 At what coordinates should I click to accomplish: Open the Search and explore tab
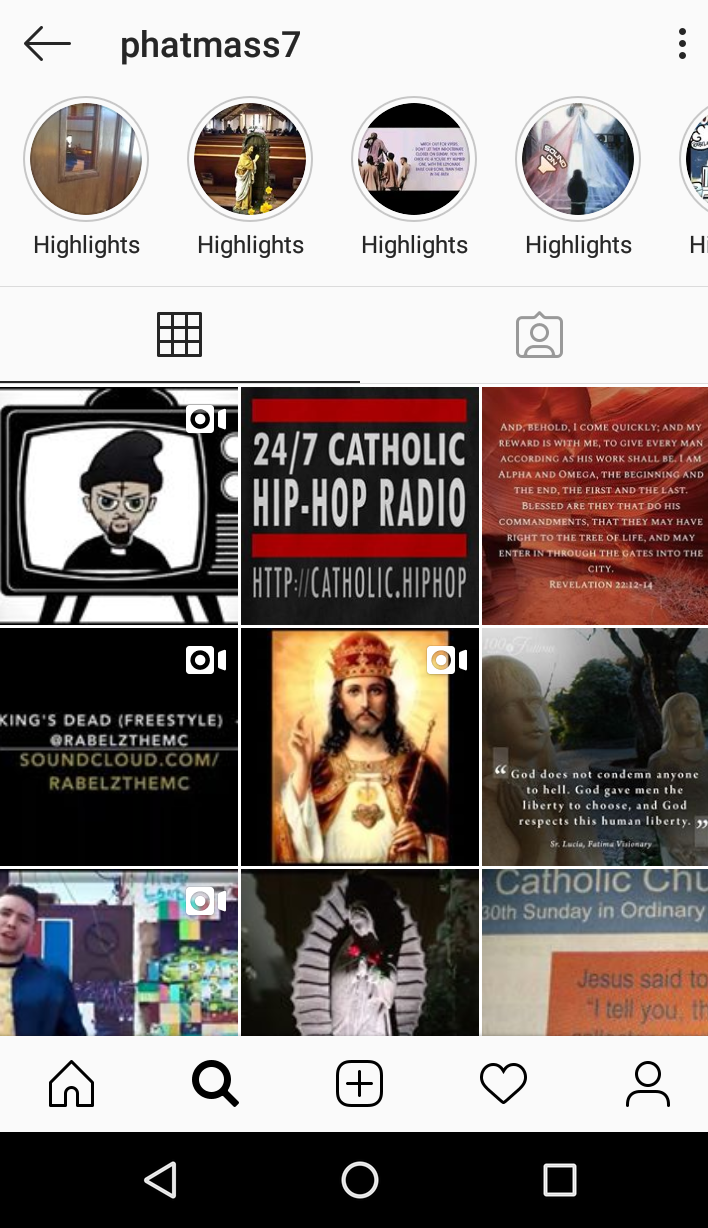click(x=215, y=1084)
